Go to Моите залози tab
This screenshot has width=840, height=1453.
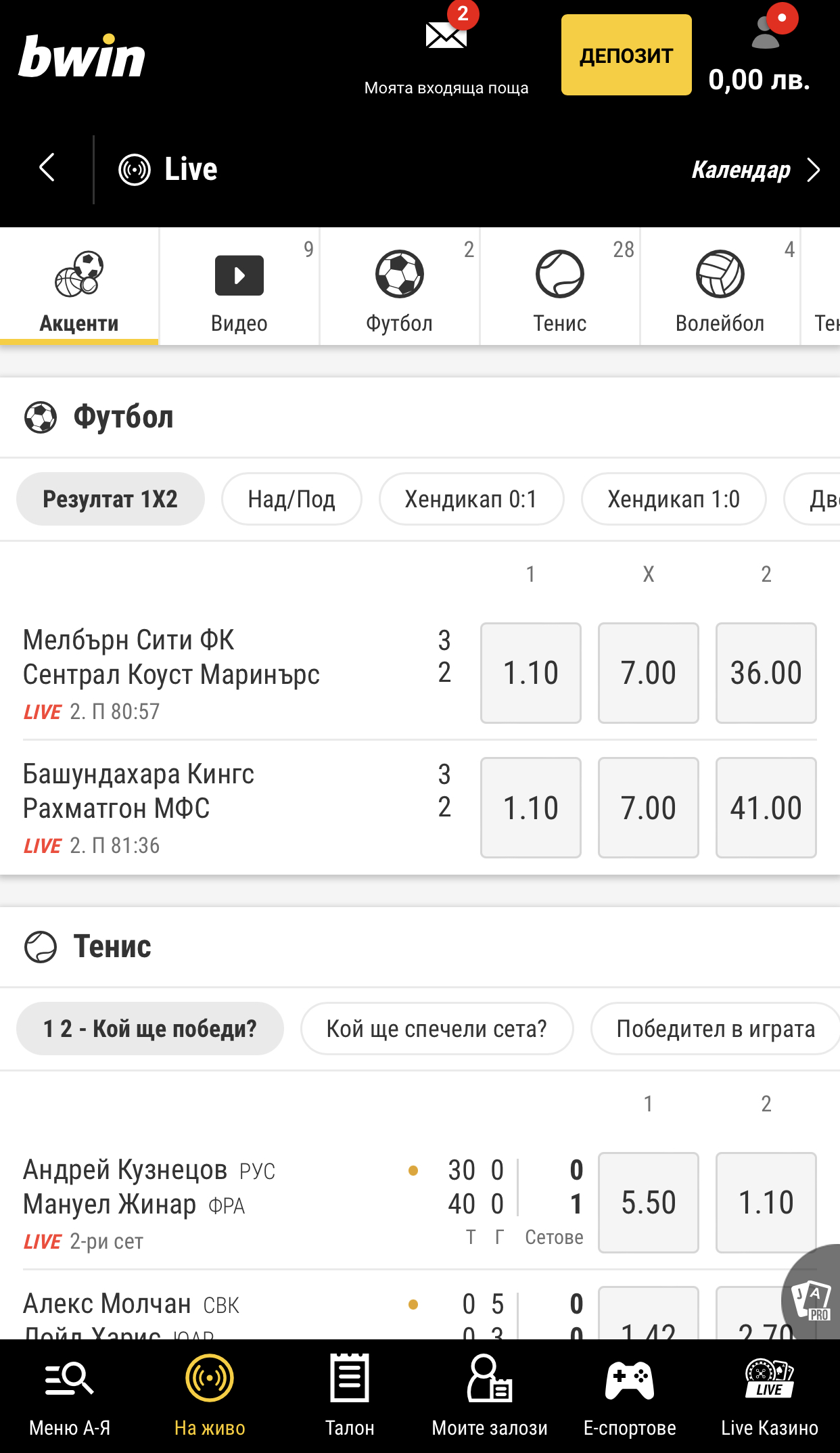[x=490, y=1396]
